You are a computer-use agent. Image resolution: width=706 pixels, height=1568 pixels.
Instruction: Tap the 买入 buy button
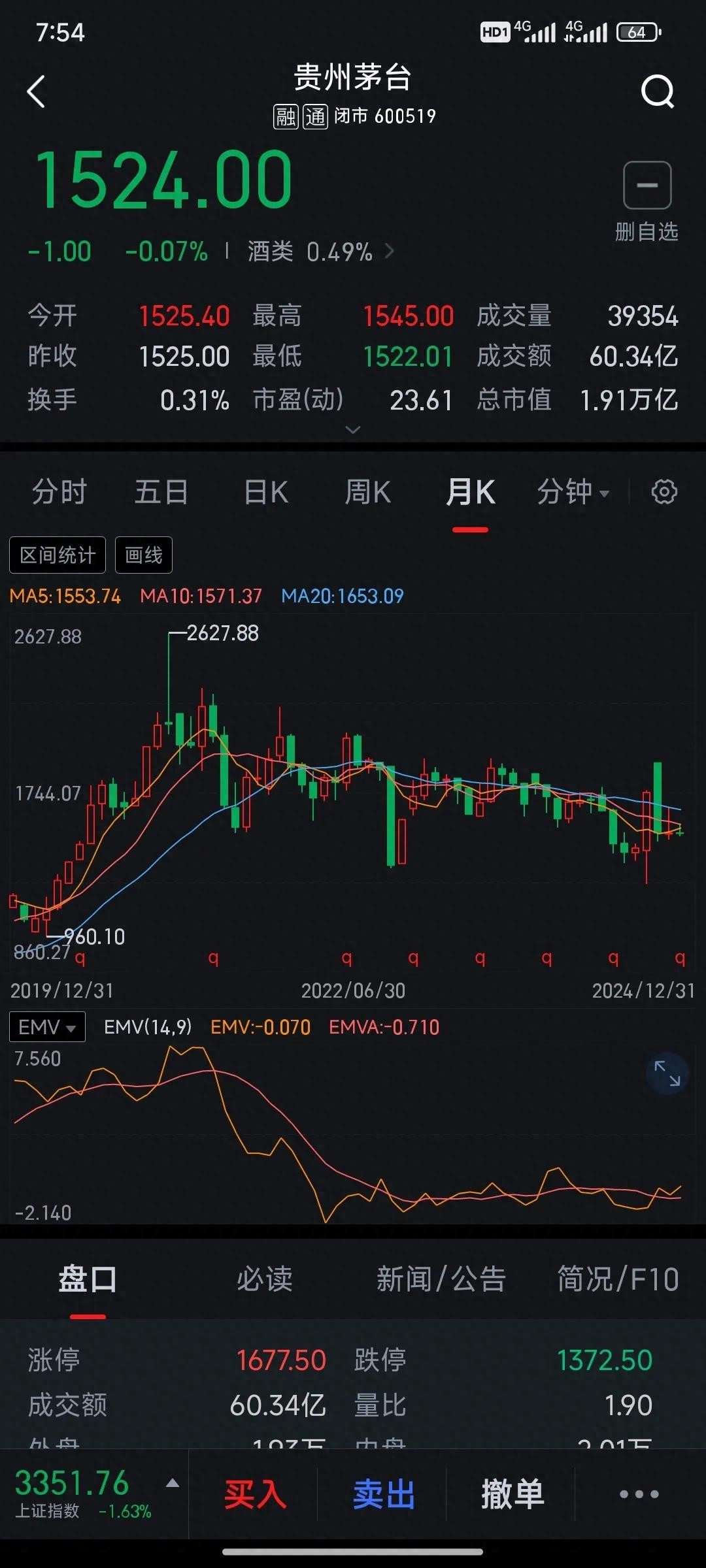click(x=255, y=1494)
